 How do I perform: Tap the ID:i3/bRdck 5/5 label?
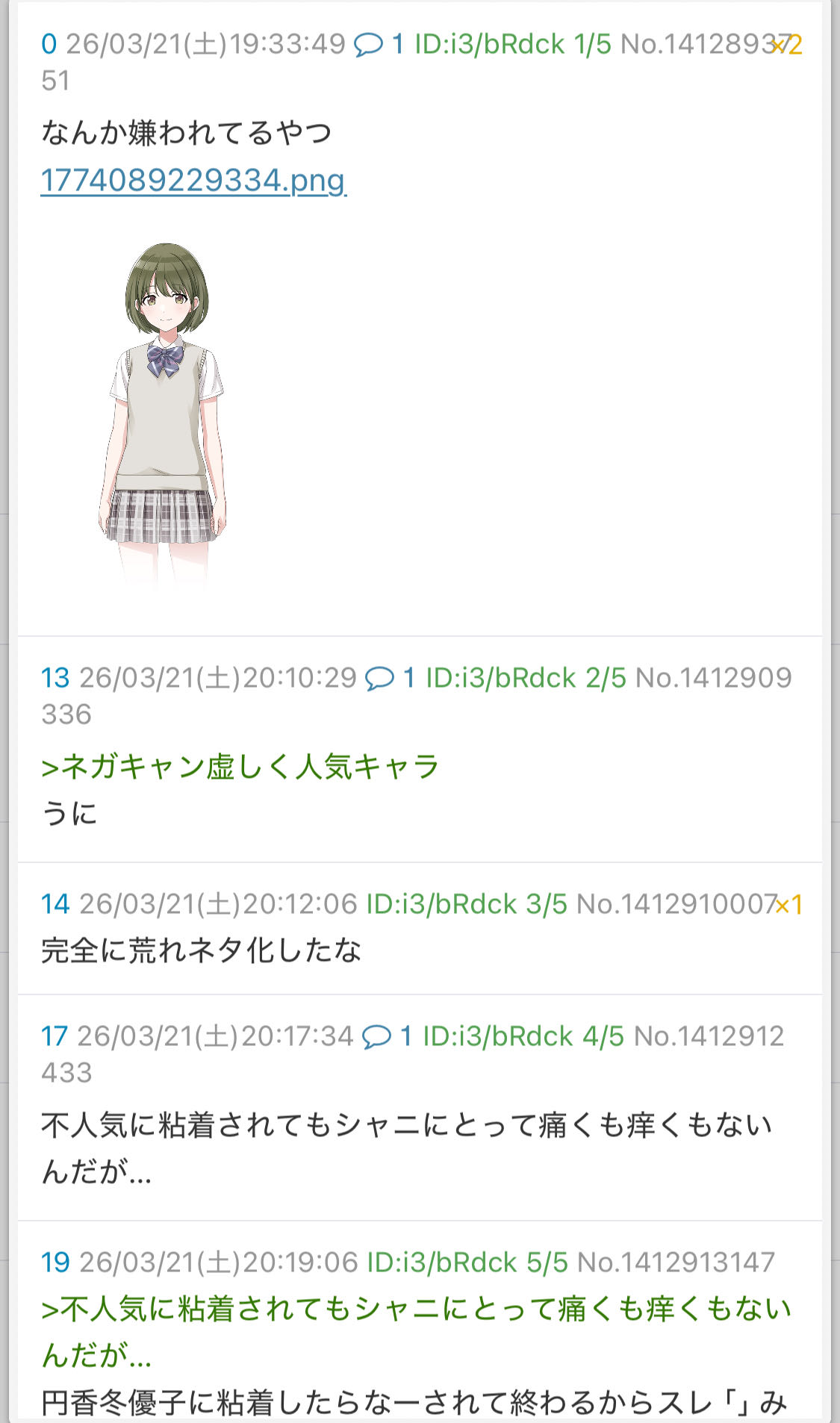pos(467,1262)
